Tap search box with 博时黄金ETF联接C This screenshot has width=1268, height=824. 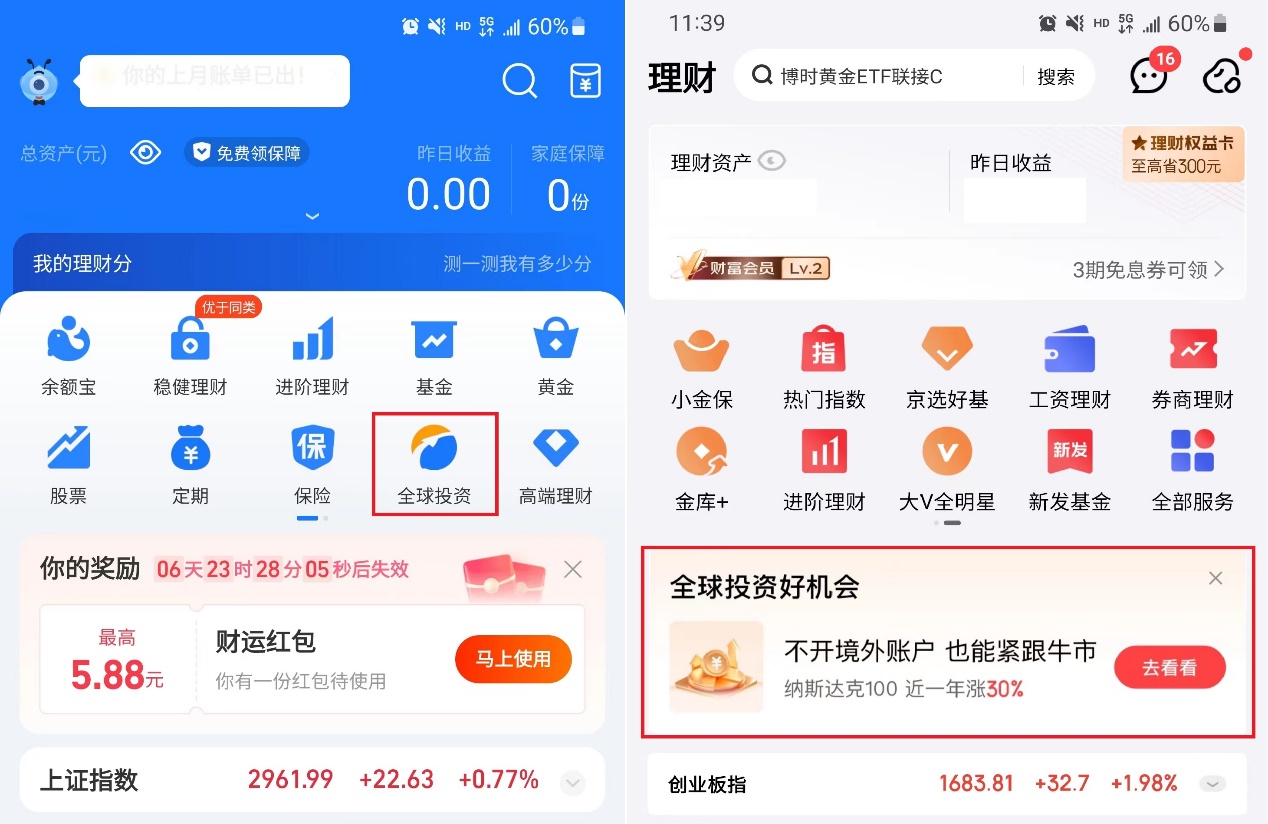coord(880,76)
